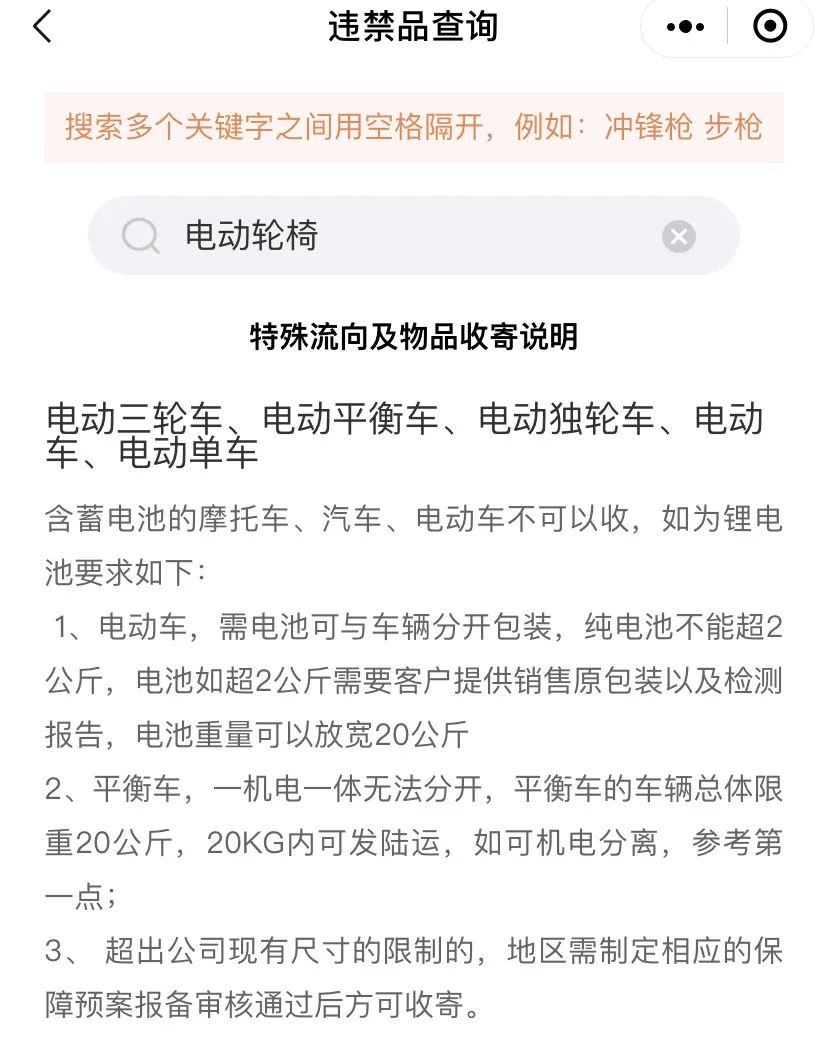Tap the gray circle clear button in search bar
This screenshot has width=828, height=1038.
[x=678, y=236]
